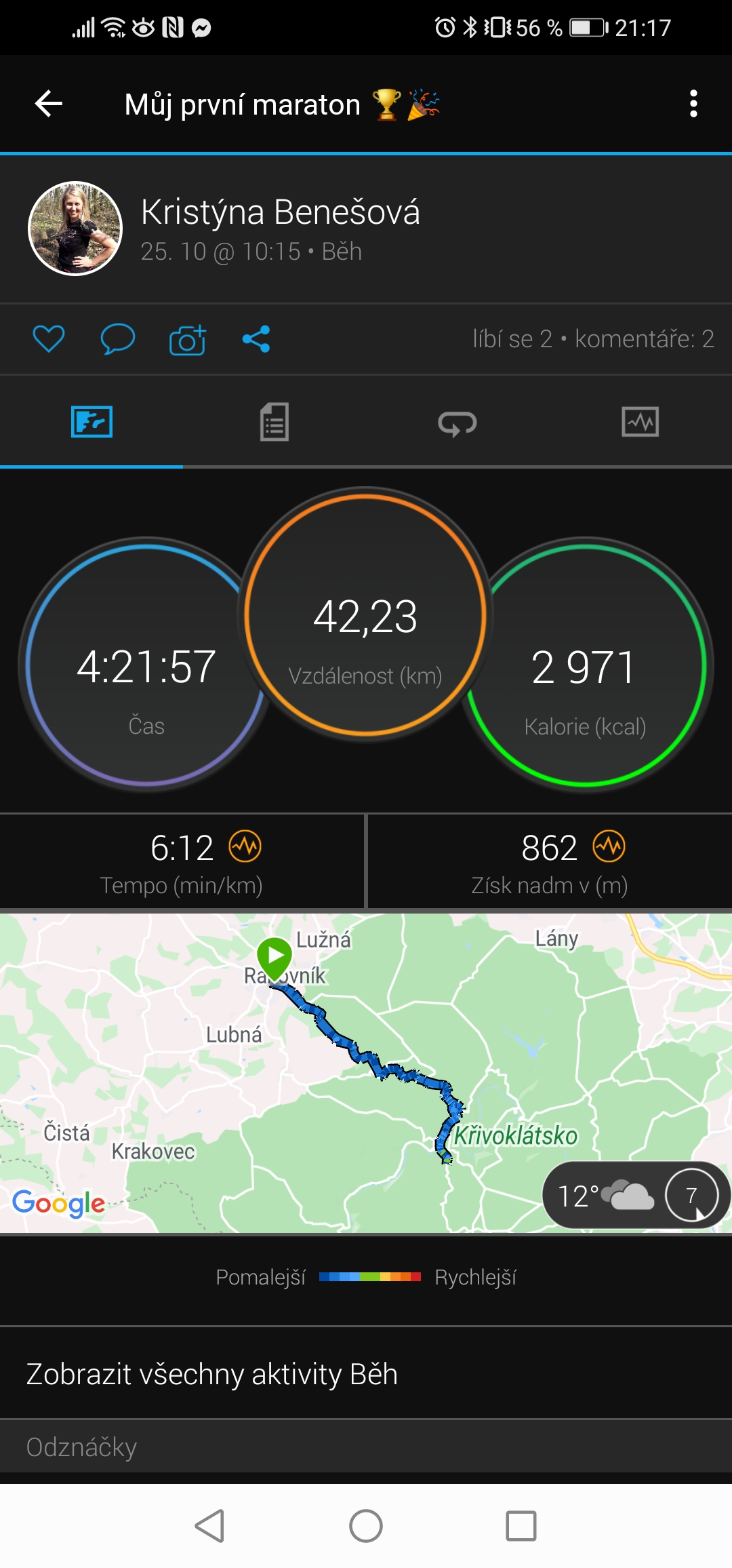The image size is (732, 1568).
Task: Switch to the laps tab
Action: (x=457, y=423)
